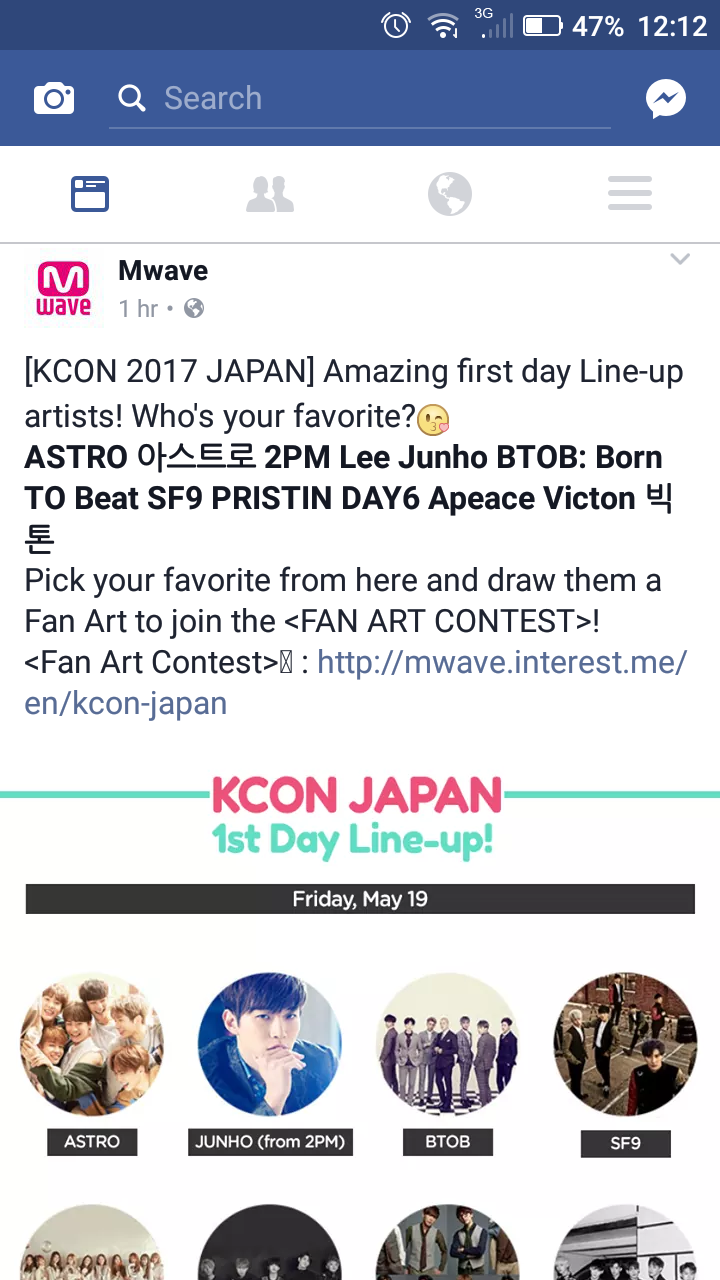Screen dimensions: 720x1280
Task: Open Mwave page name
Action: pyautogui.click(x=163, y=271)
